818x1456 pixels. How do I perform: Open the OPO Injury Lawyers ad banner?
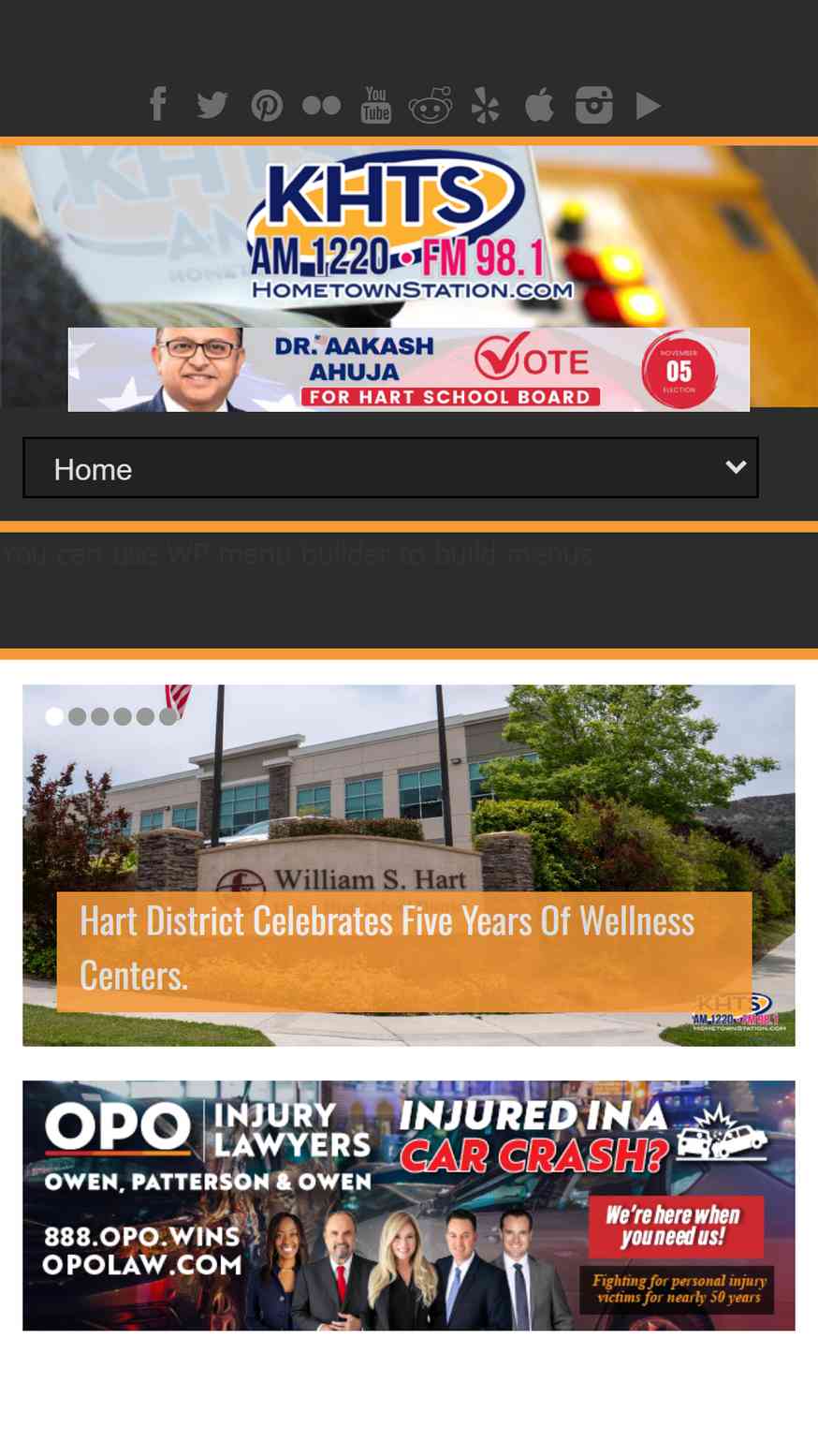[x=409, y=1205]
